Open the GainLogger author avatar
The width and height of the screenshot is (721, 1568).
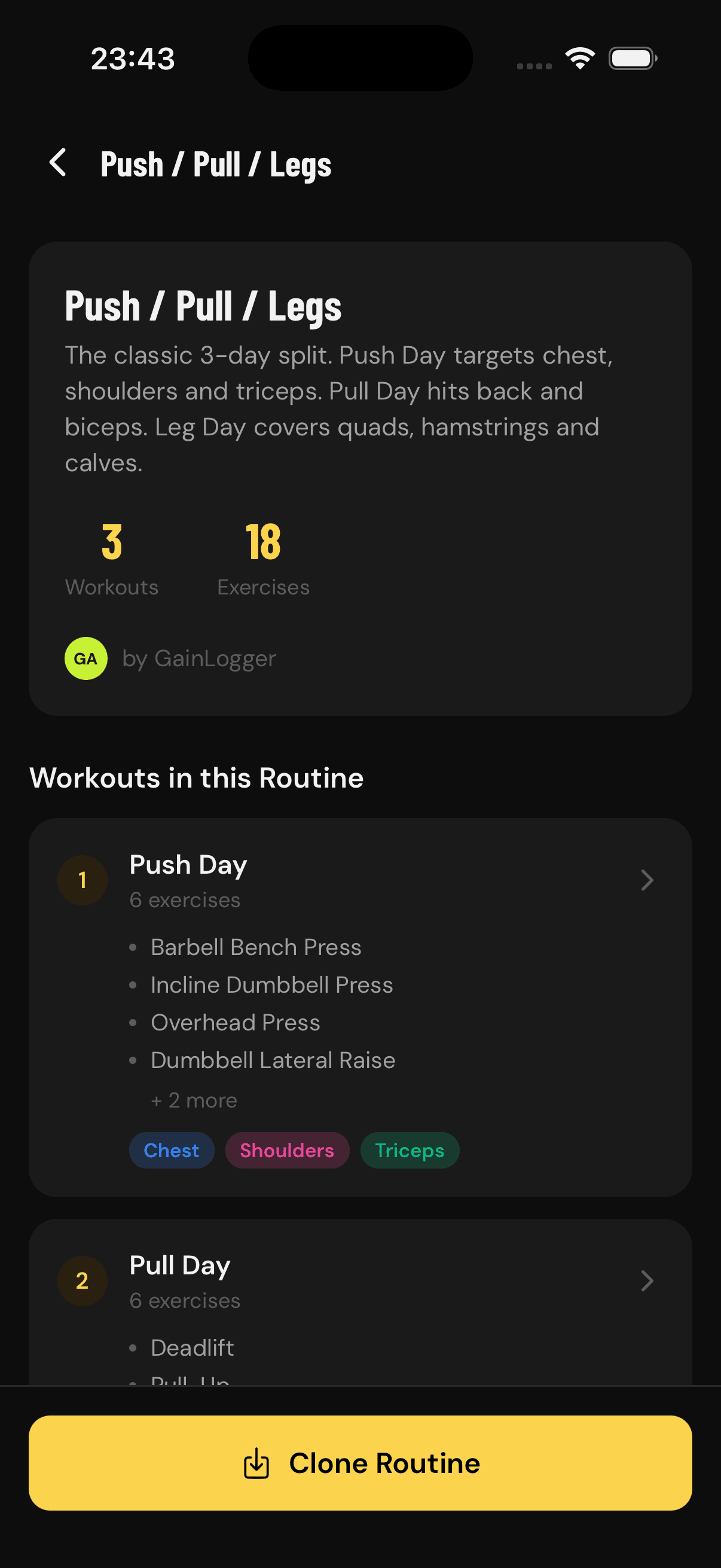click(x=85, y=658)
